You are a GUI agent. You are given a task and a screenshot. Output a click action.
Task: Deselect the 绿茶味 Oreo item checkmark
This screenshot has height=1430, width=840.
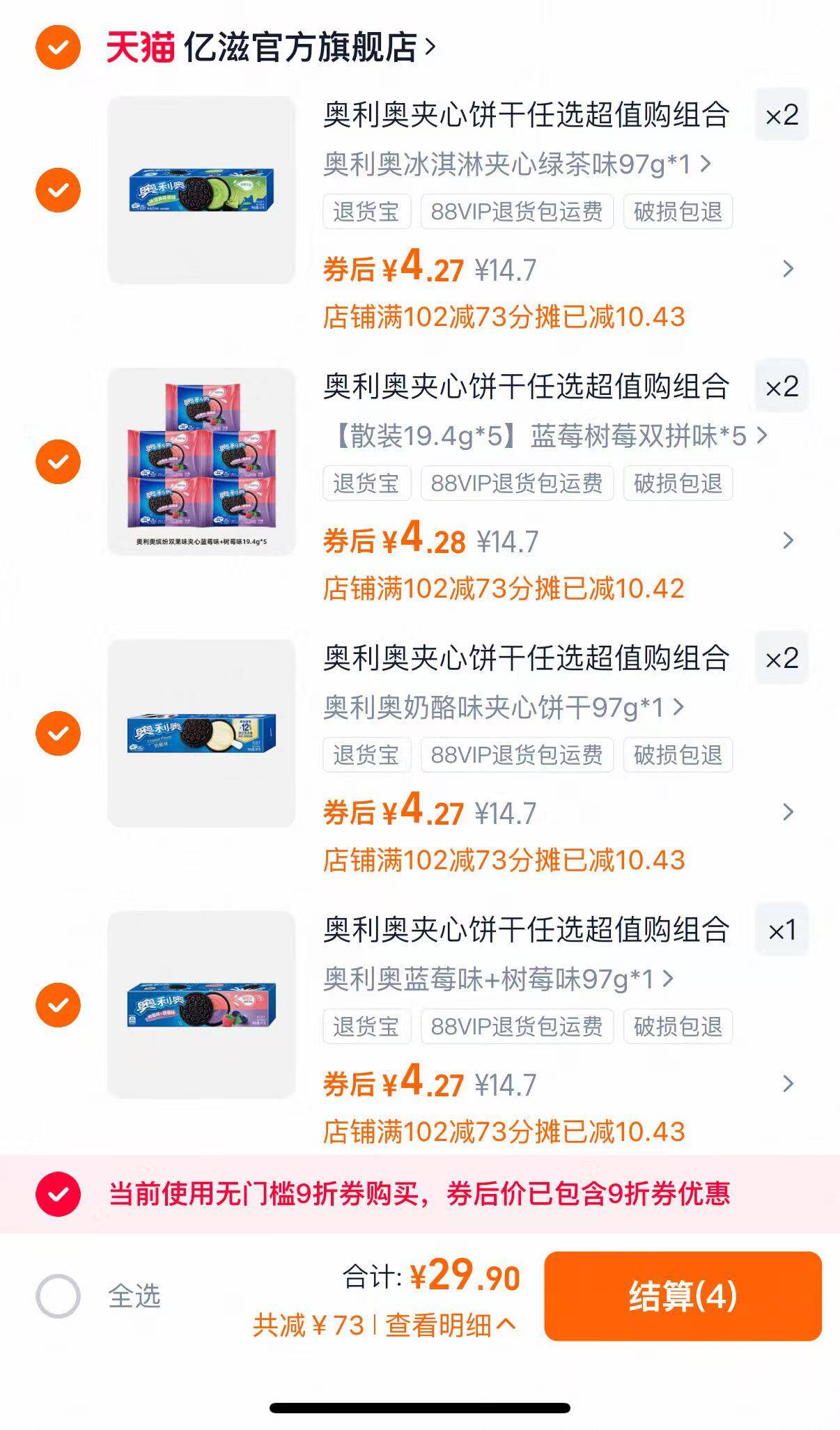pos(58,189)
